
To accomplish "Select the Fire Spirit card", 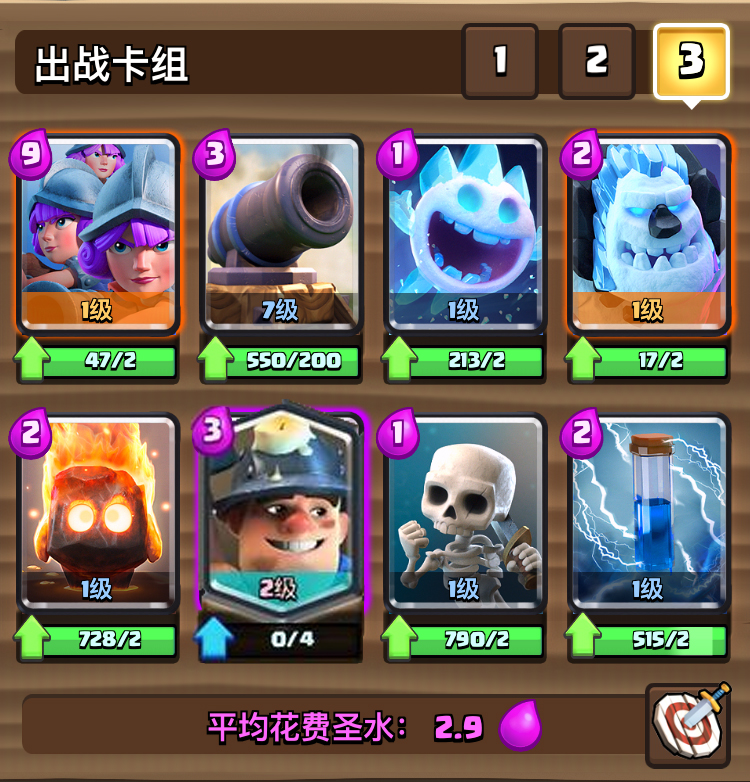I will click(97, 515).
